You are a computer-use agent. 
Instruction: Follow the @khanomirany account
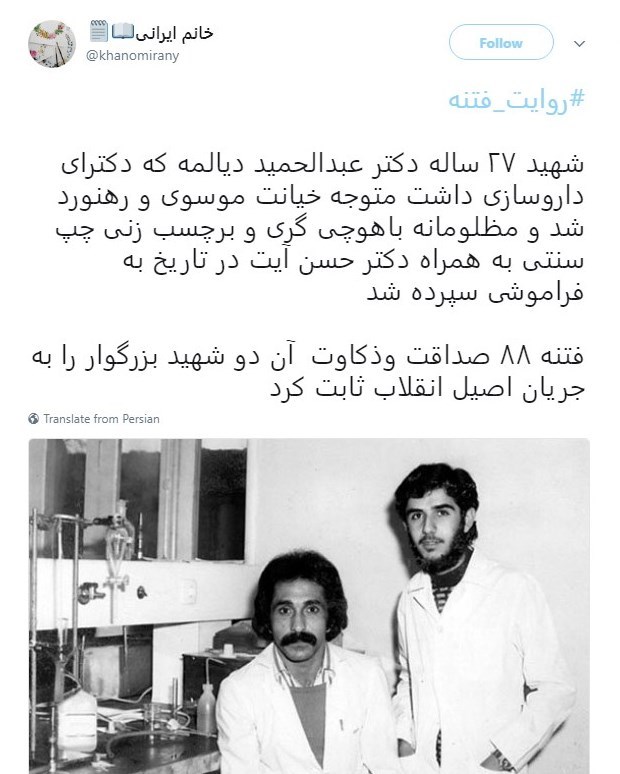pyautogui.click(x=500, y=43)
